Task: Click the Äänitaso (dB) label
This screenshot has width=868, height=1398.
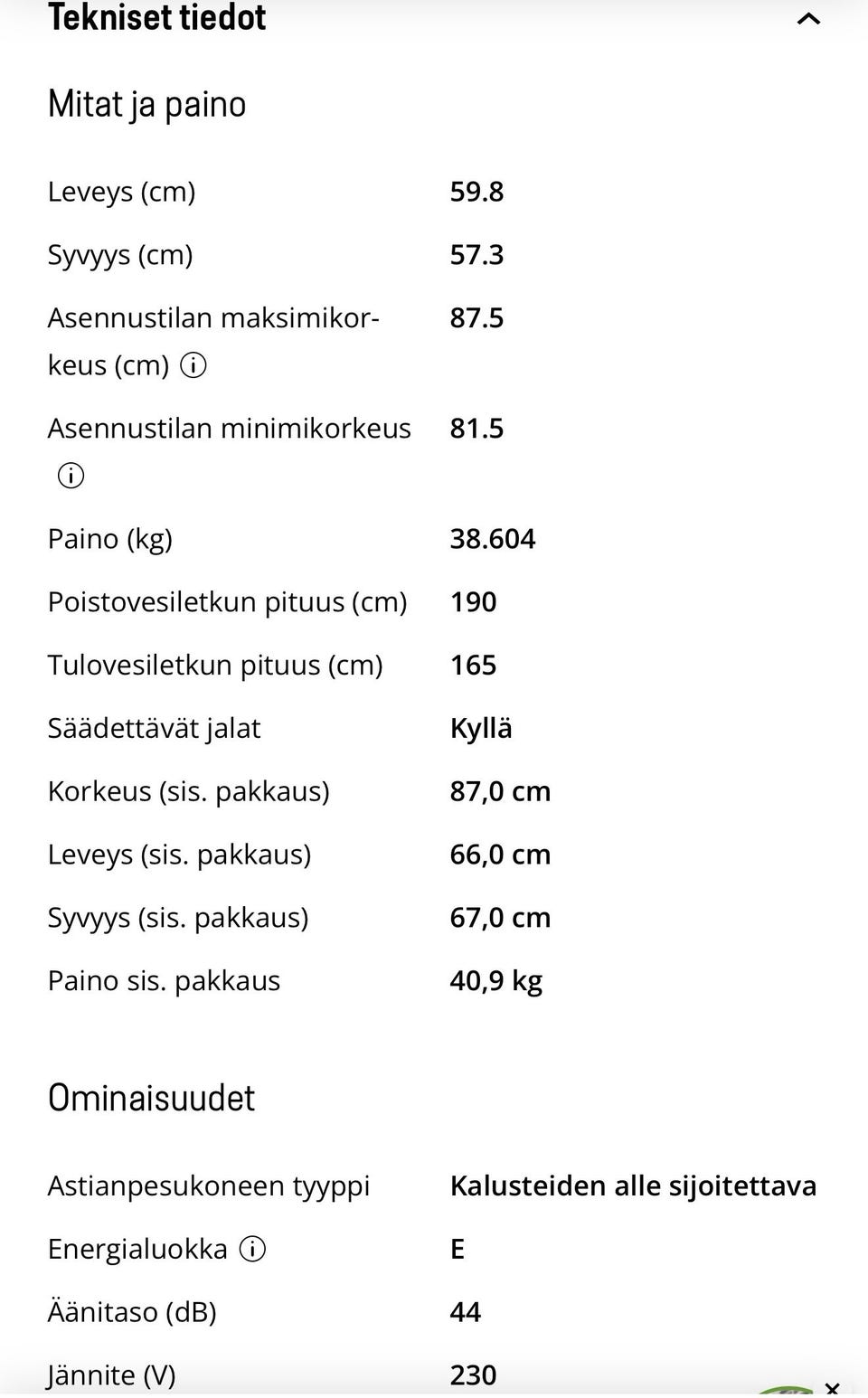Action: tap(132, 1311)
